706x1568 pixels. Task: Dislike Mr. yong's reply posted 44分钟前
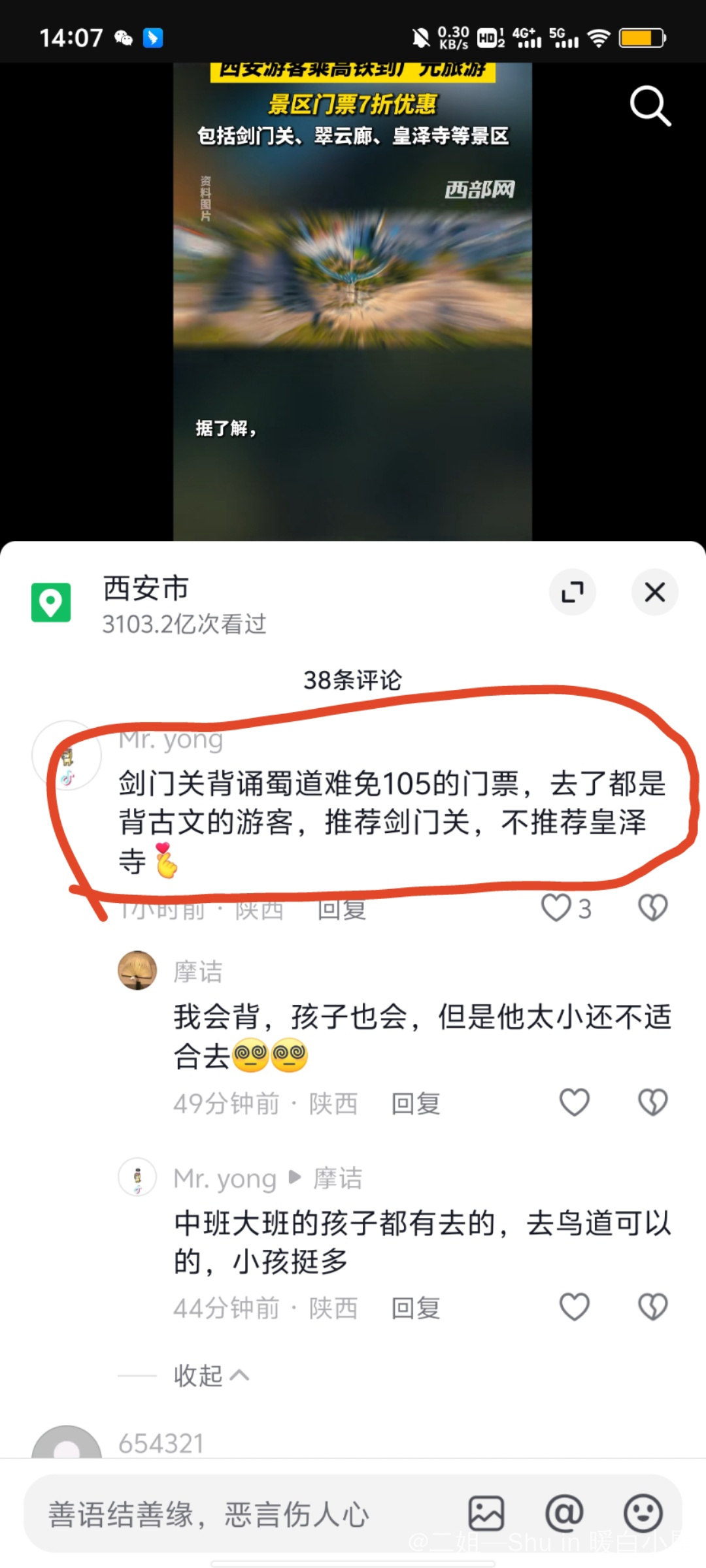coord(652,1307)
